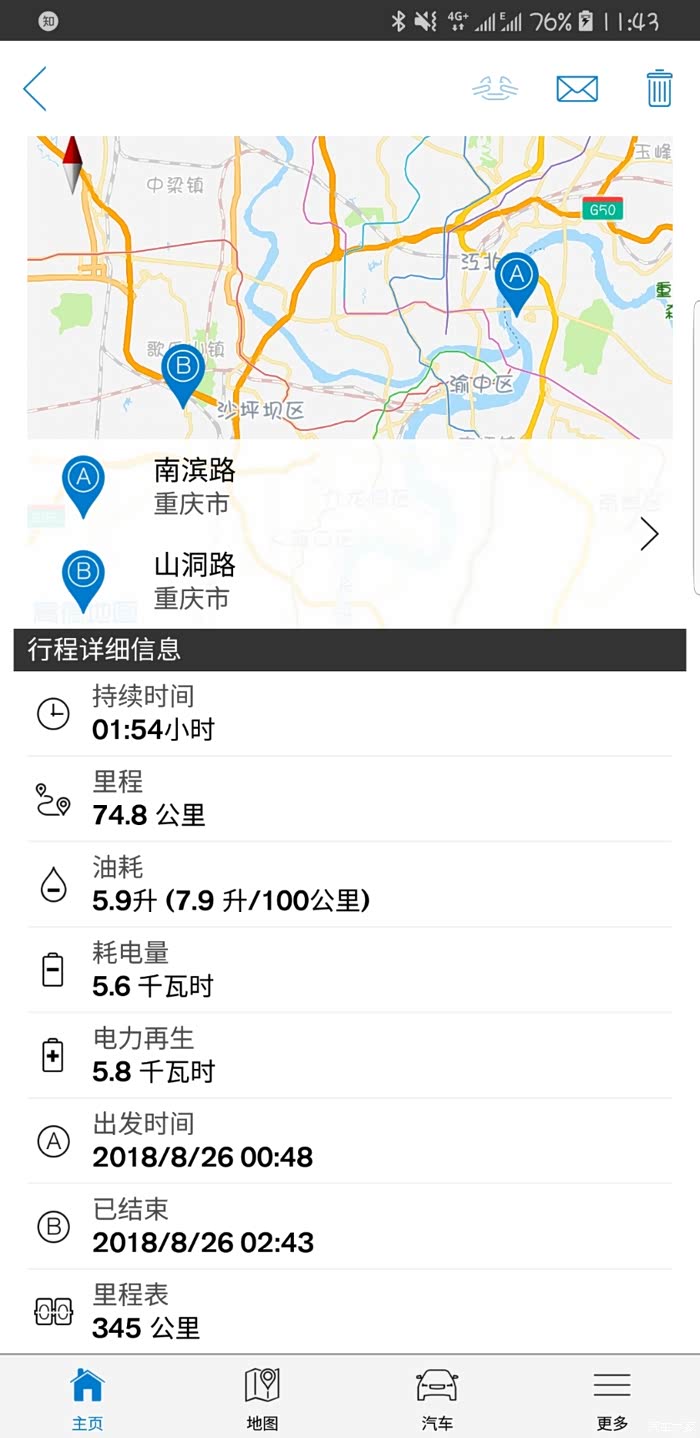Switch to the 地图 tab
The width and height of the screenshot is (700, 1438).
pos(262,1397)
